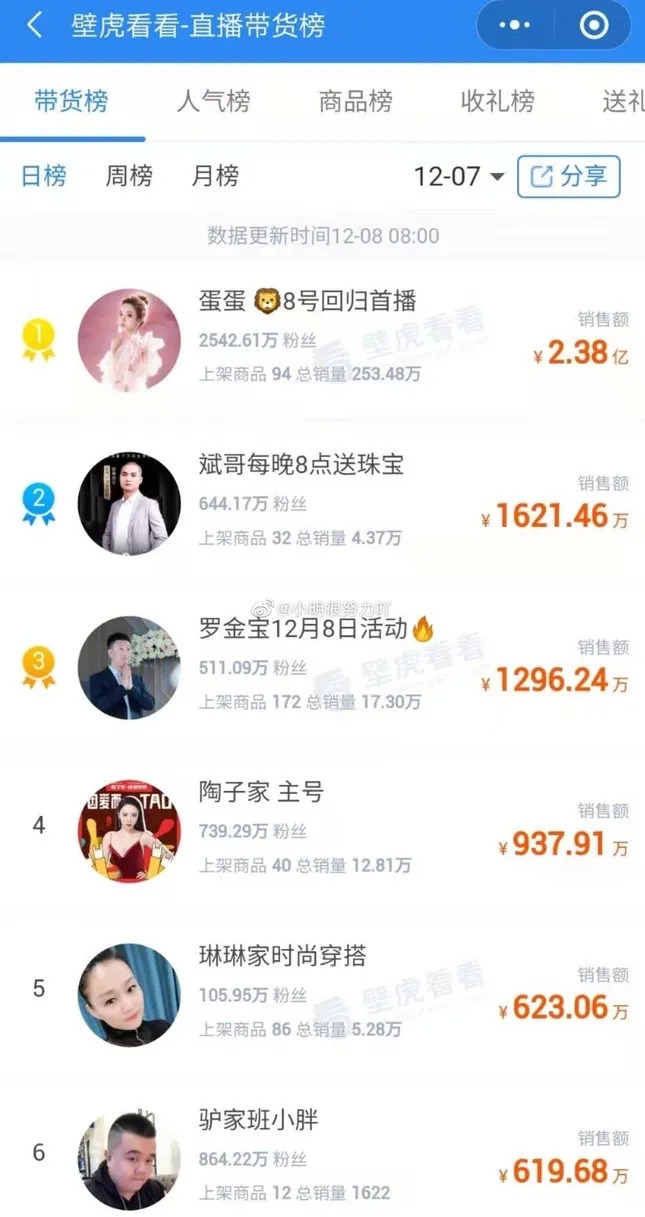Image resolution: width=645 pixels, height=1217 pixels.
Task: Switch to the 收礼榜 tab
Action: (497, 101)
